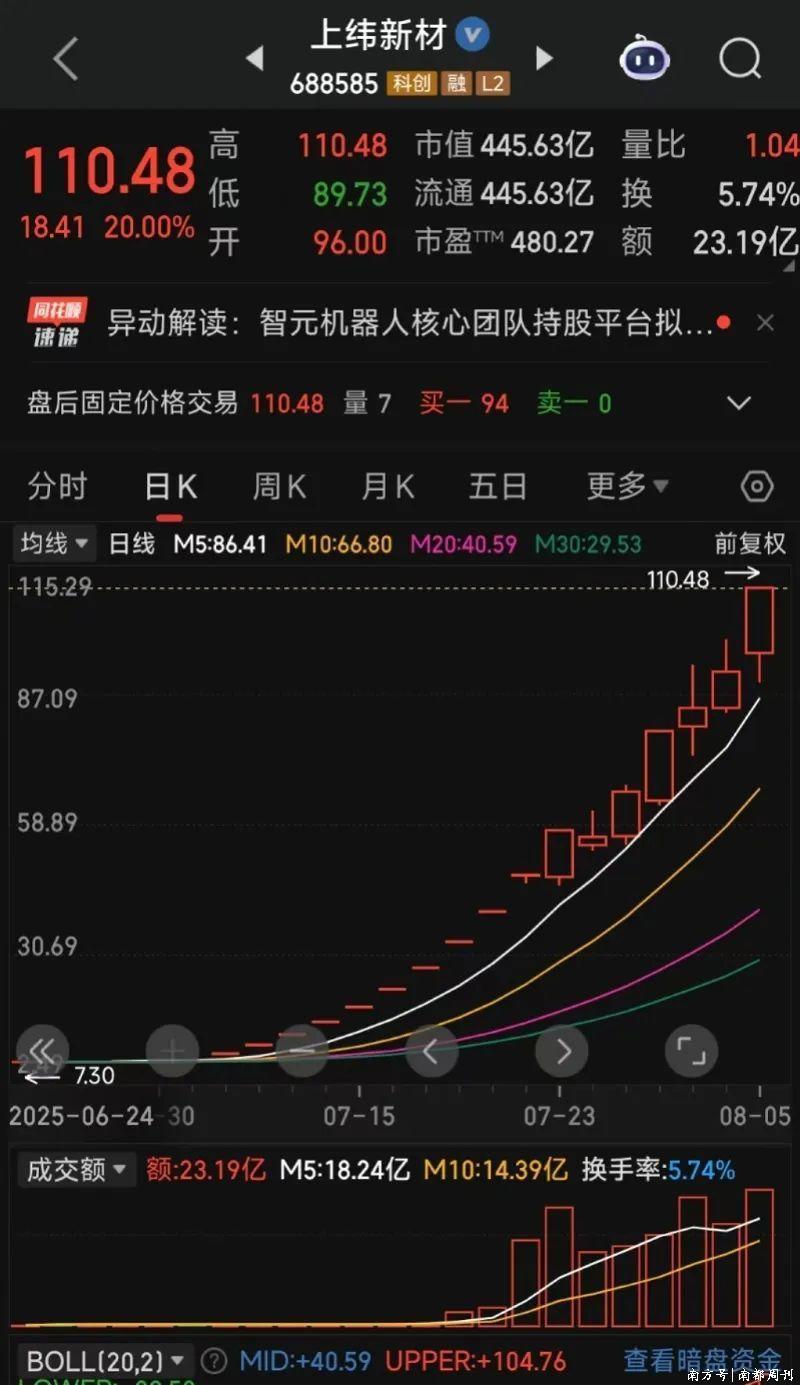This screenshot has height=1385, width=800.
Task: Go back using the top-left arrow
Action: 65,60
